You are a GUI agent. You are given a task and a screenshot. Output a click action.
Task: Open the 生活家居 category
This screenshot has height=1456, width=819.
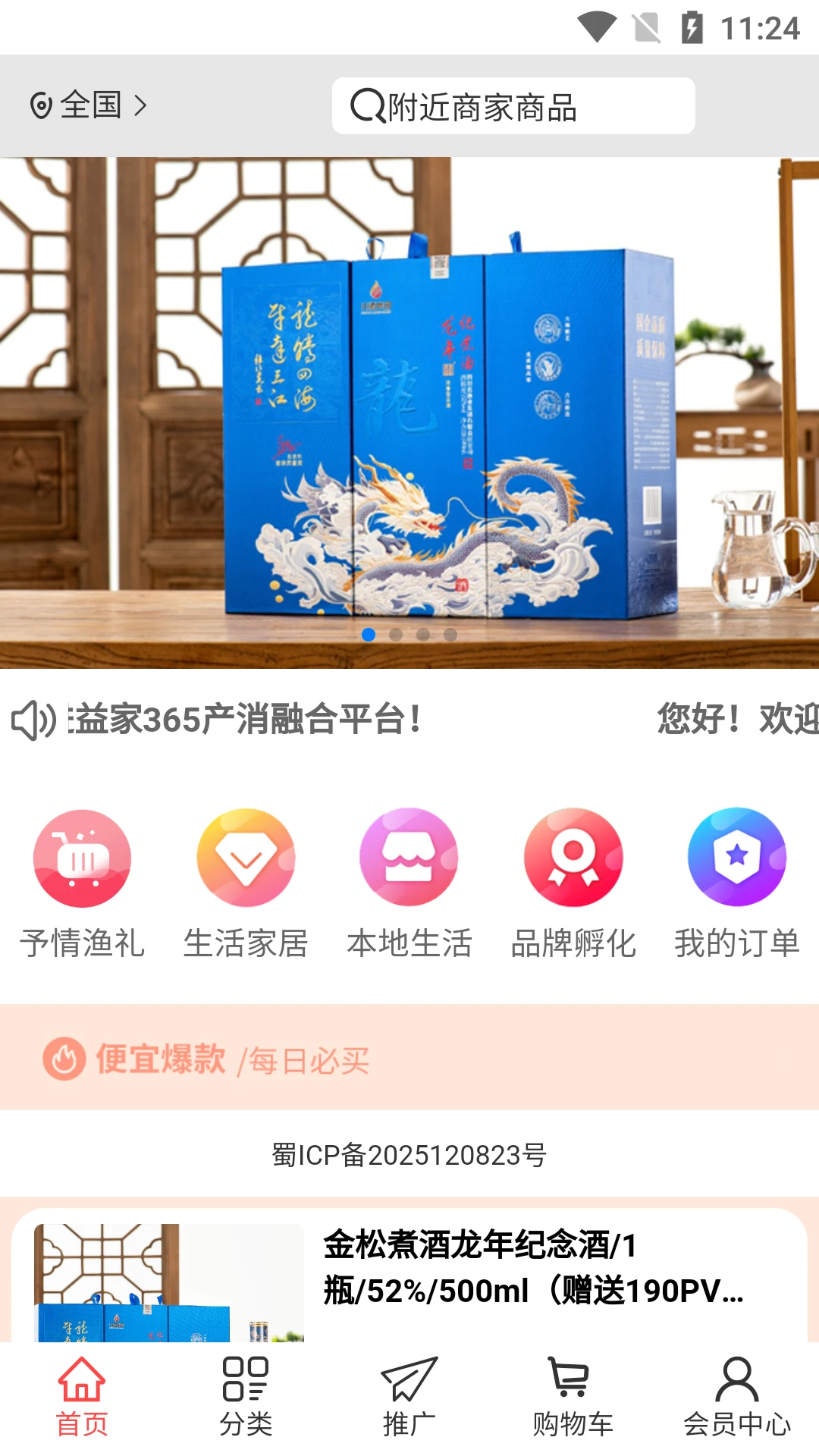(246, 883)
